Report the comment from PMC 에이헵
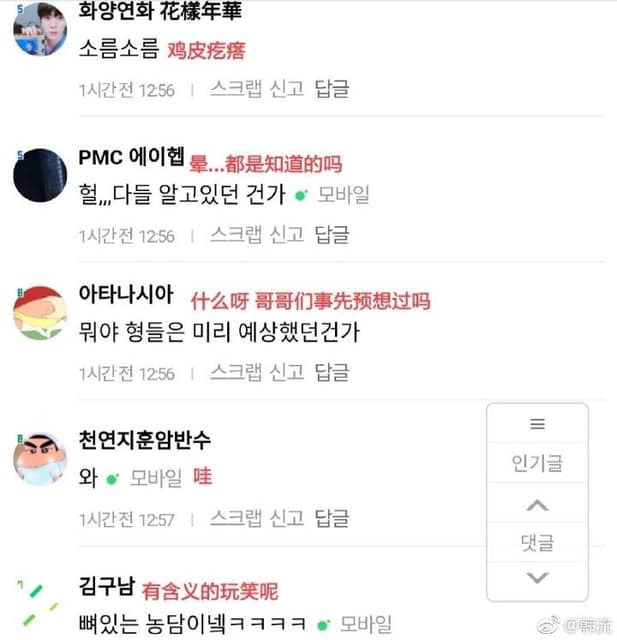The image size is (617, 640). coord(287,235)
